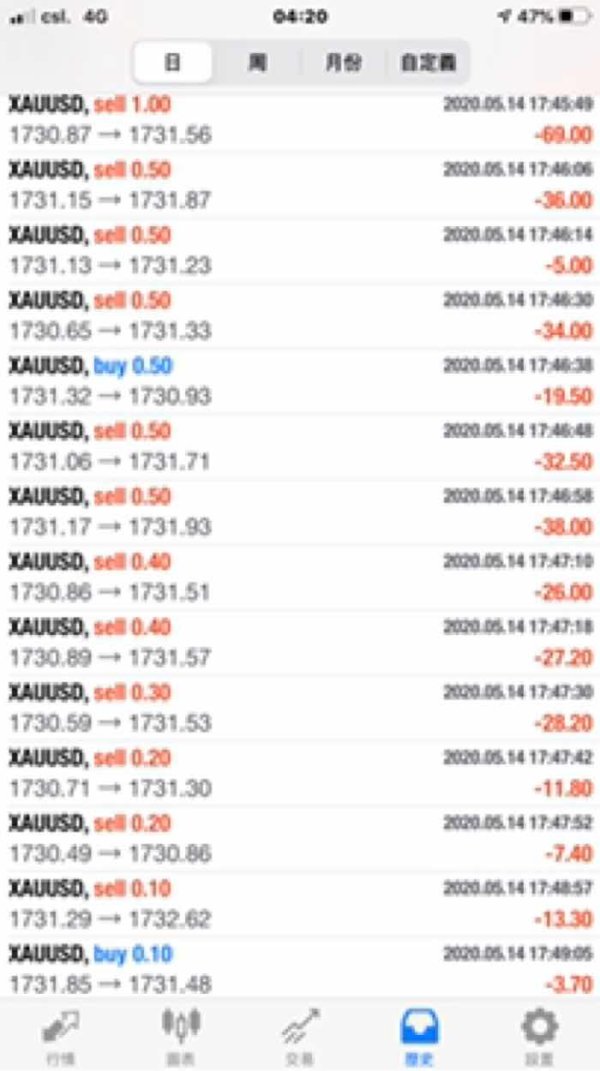View the sell 0.30 trade with -28.20 loss

tap(300, 708)
